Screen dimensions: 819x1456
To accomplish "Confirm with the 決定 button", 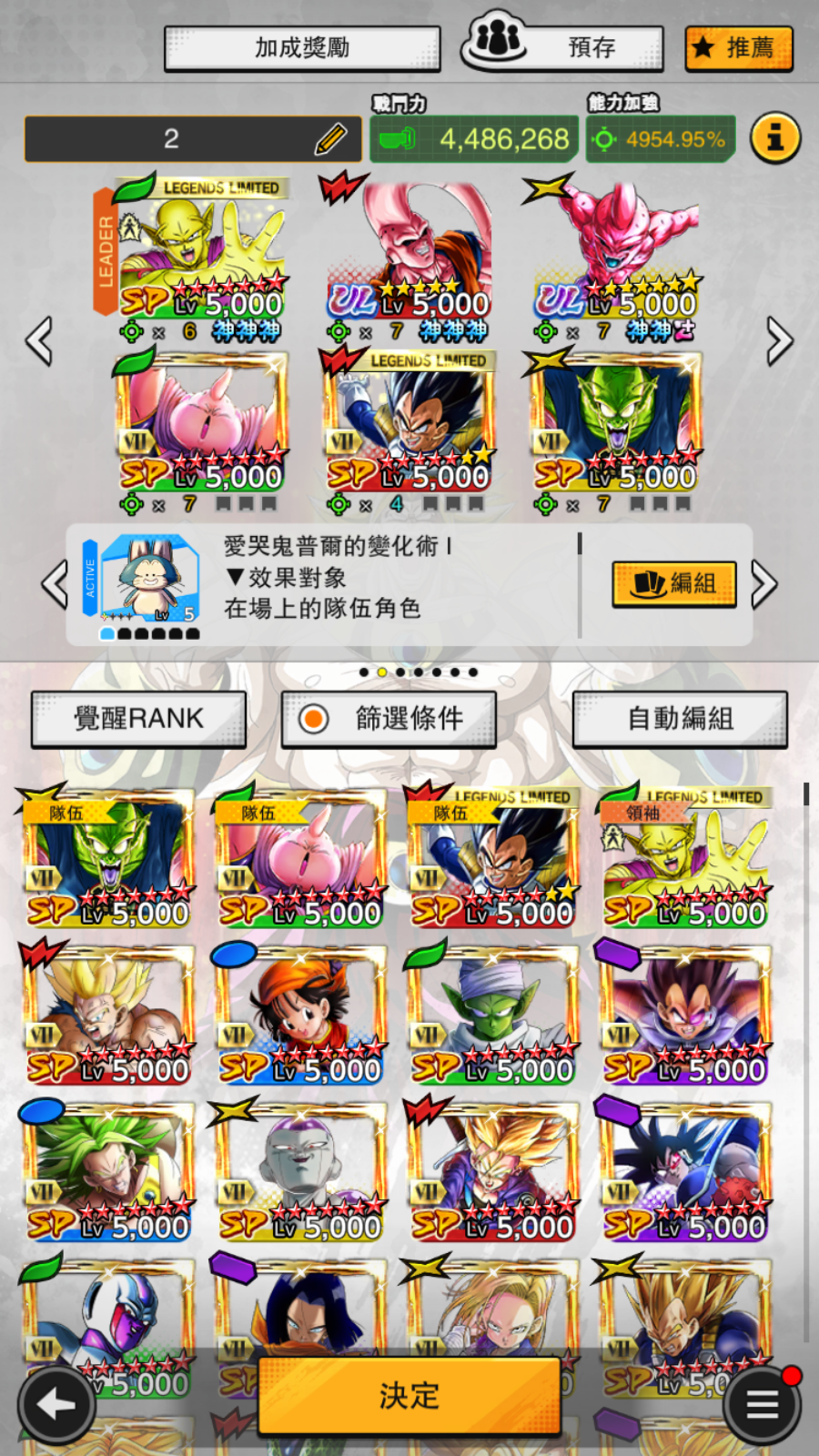I will 409,1395.
